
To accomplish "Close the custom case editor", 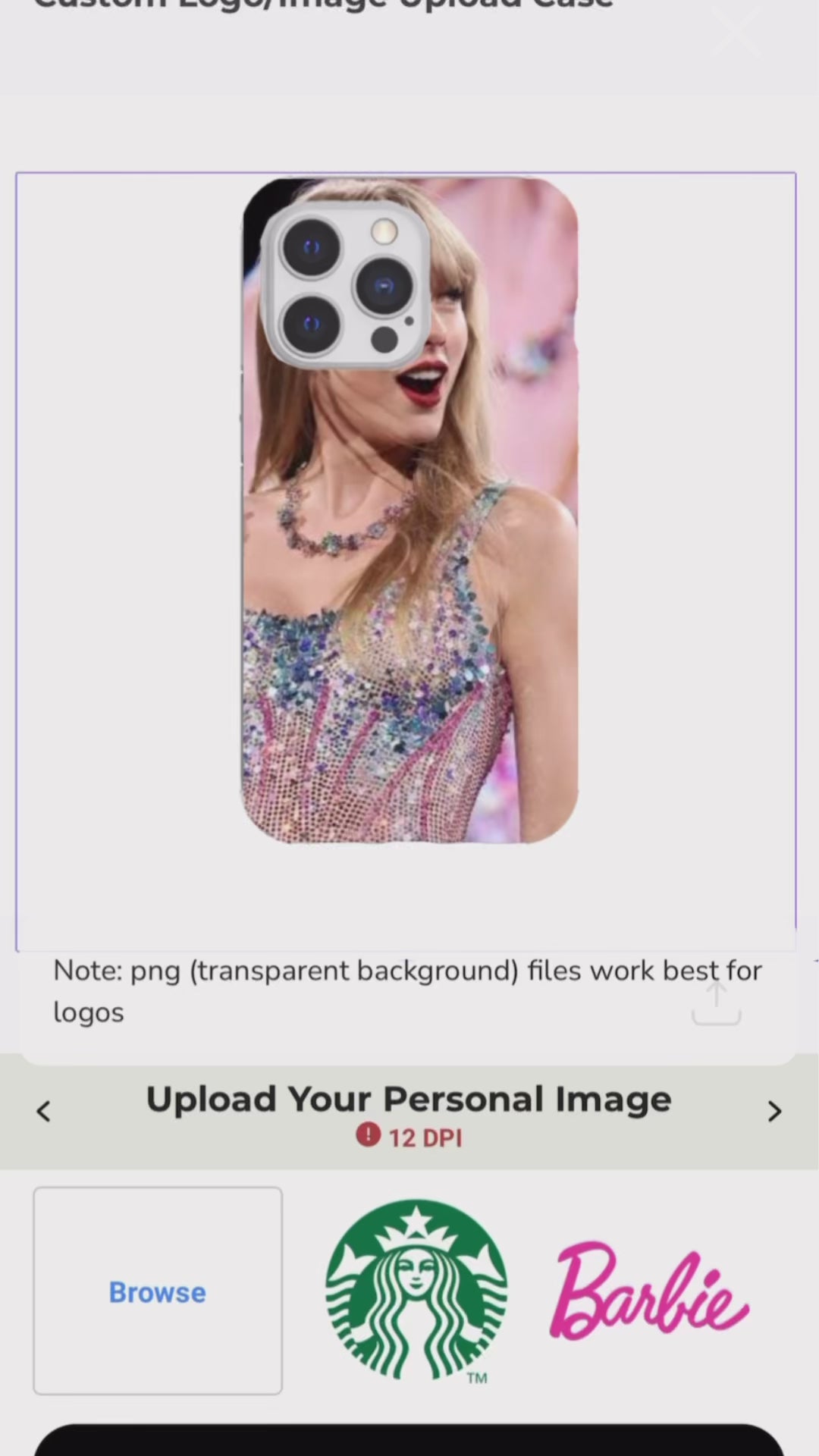I will (x=736, y=30).
